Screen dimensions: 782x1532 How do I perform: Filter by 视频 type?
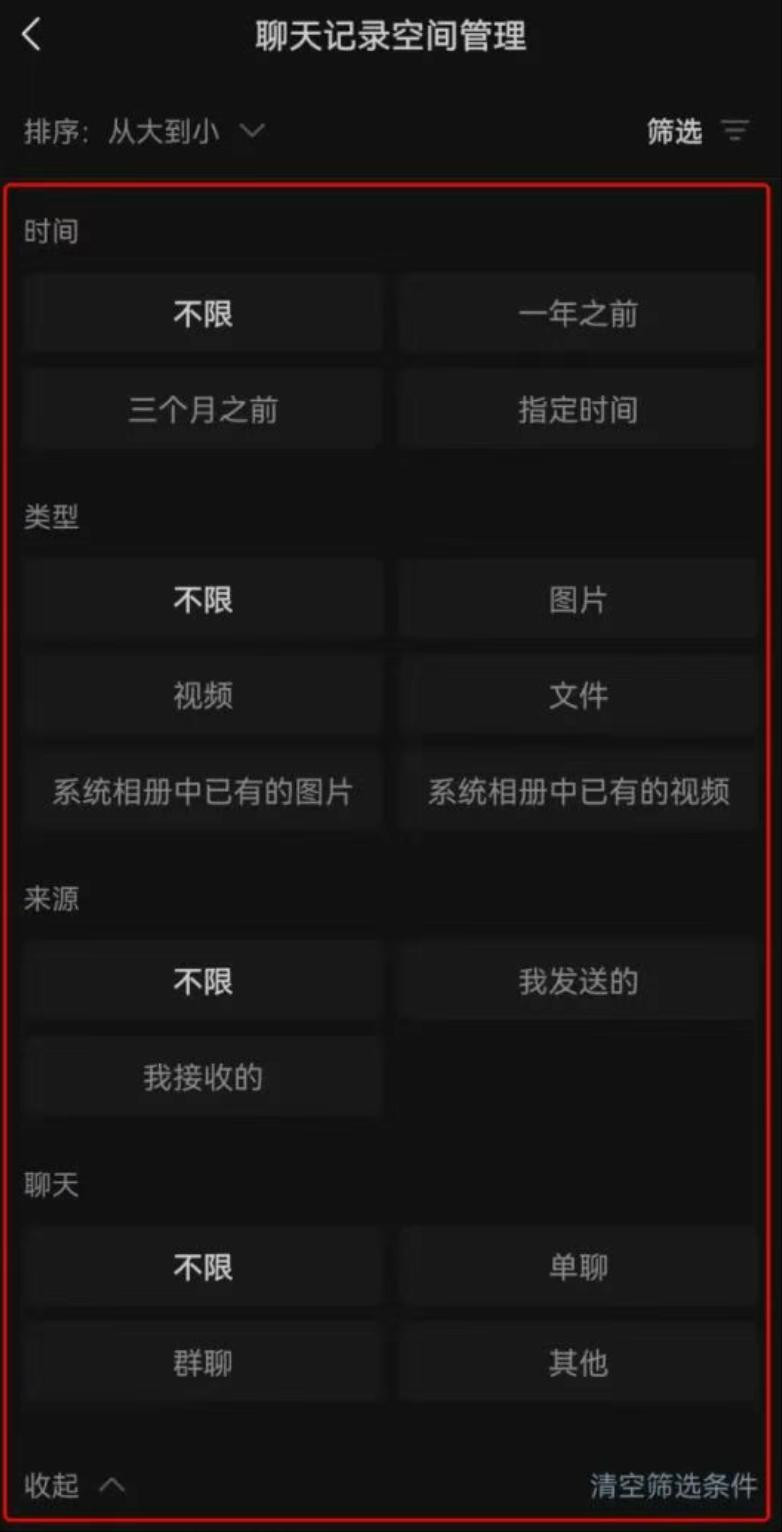[x=203, y=696]
